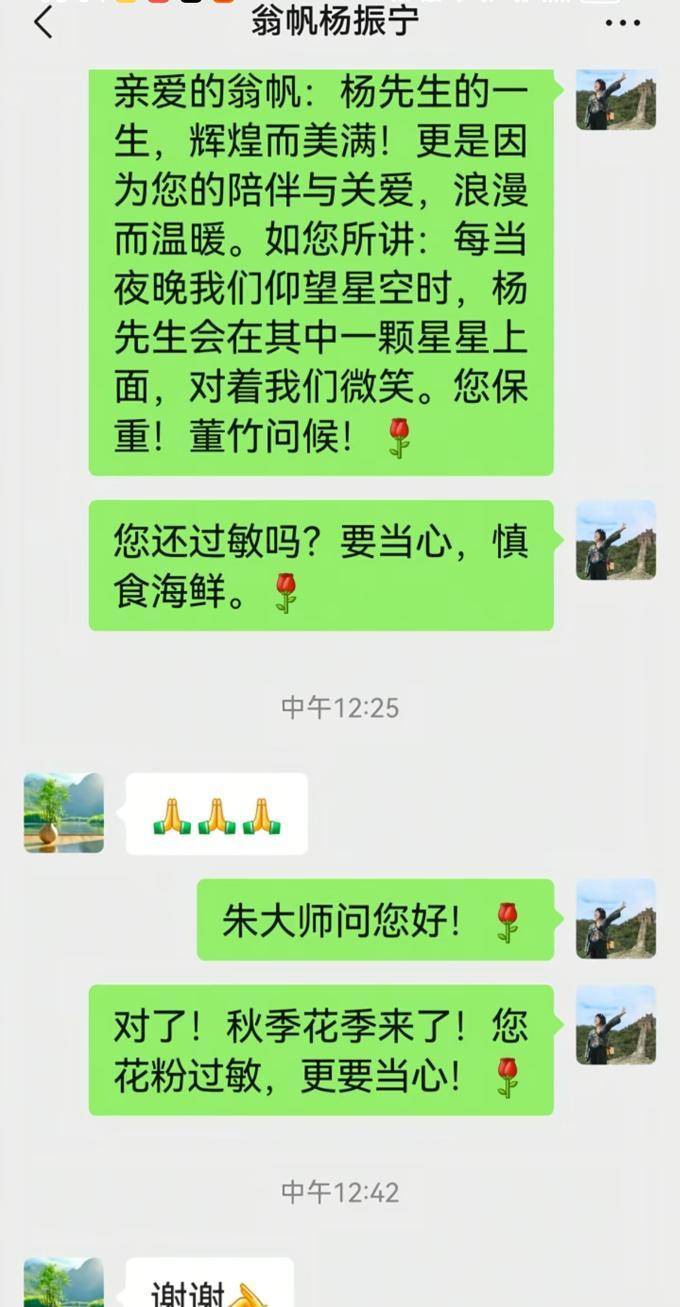680x1307 pixels.
Task: Tap the avatar beside 朱大师问您好 message
Action: tap(615, 918)
